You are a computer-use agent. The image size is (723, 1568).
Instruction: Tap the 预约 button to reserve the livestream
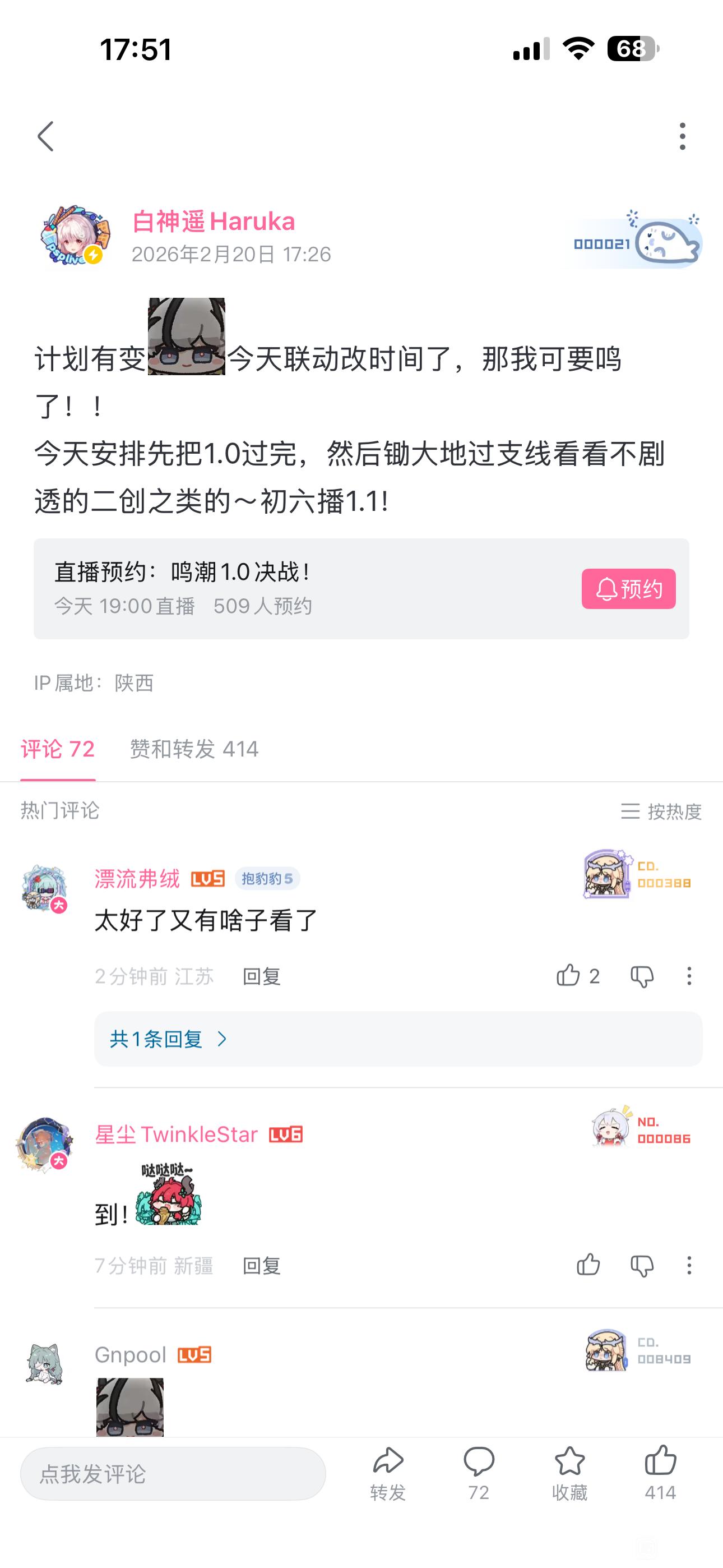tap(628, 589)
